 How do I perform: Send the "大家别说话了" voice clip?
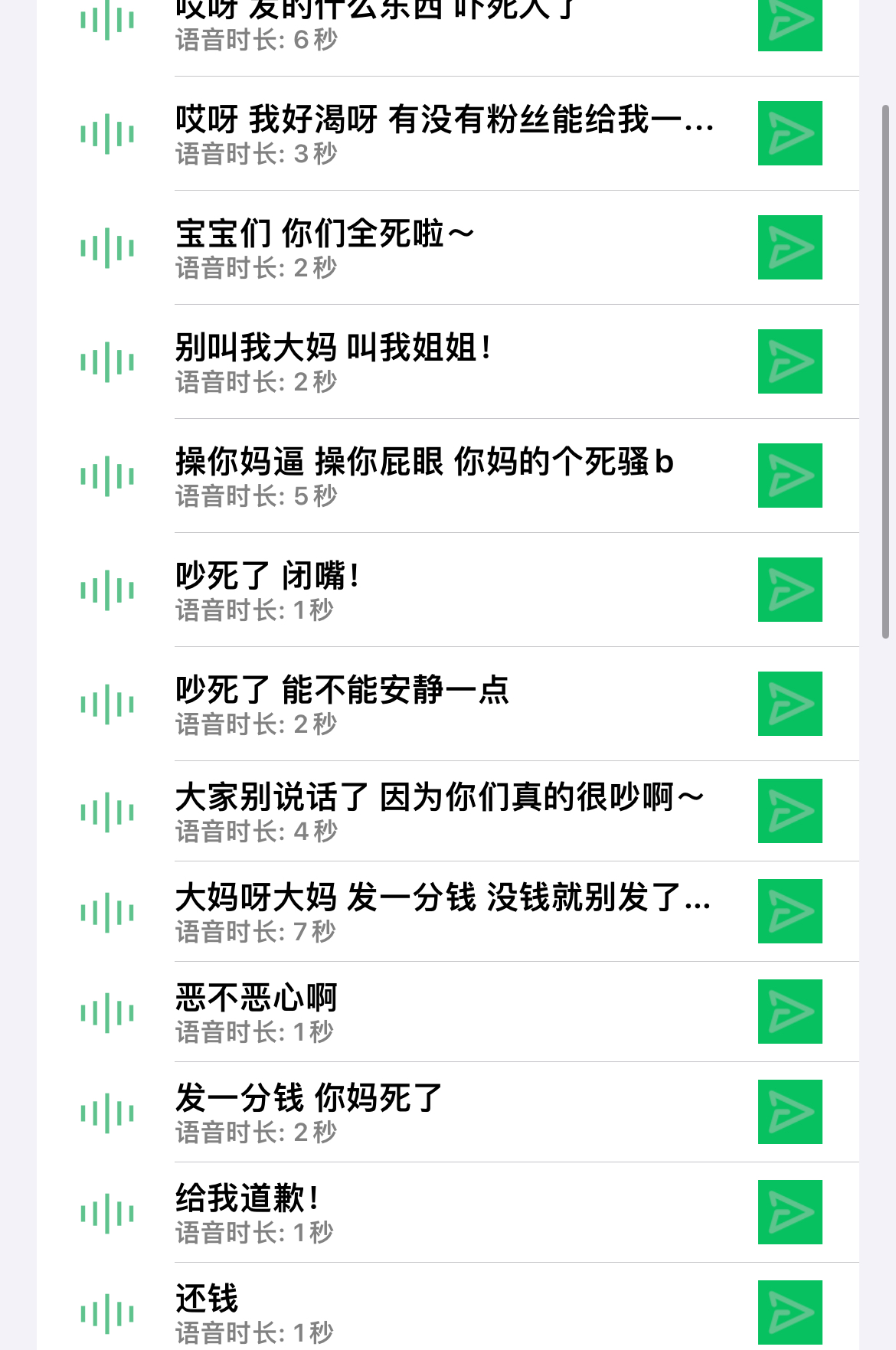point(790,811)
